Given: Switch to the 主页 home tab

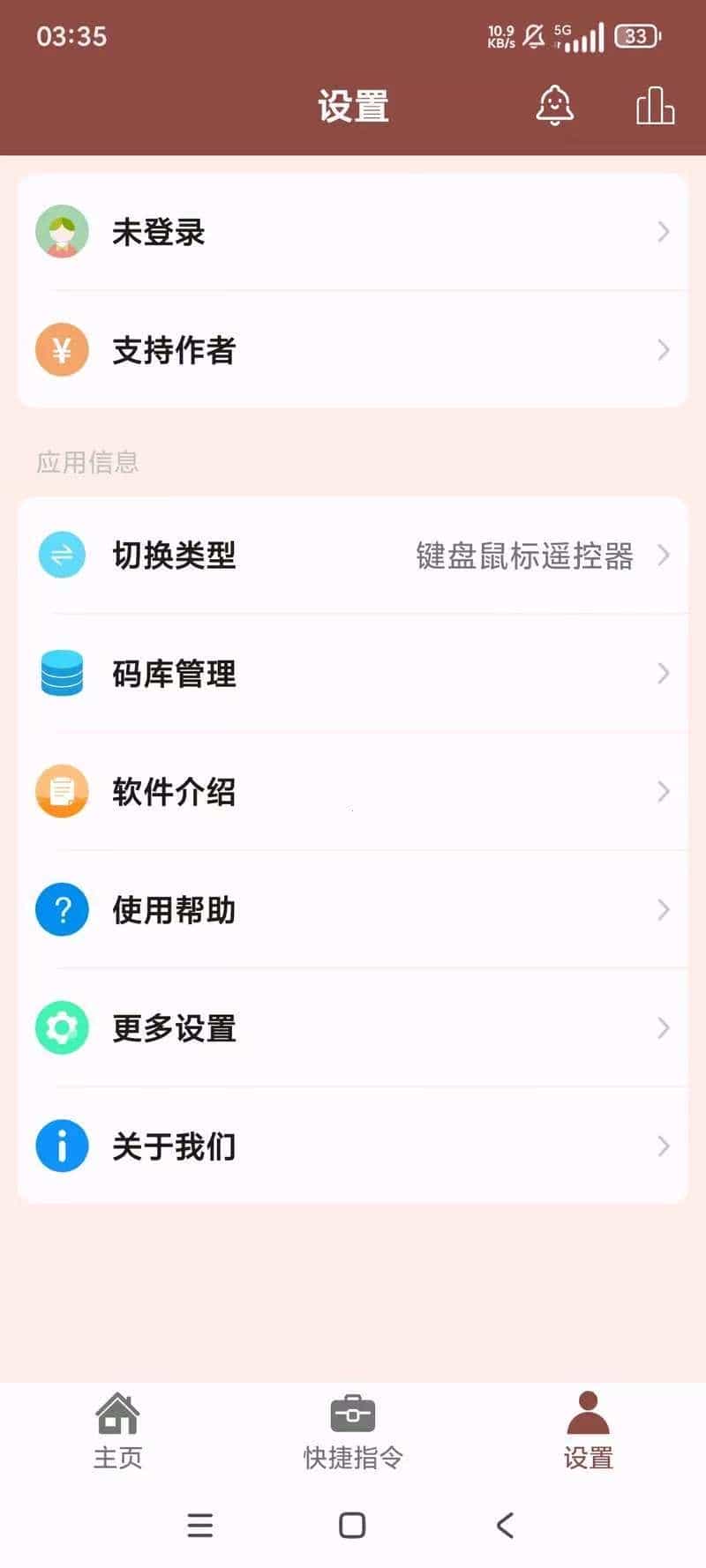Looking at the screenshot, I should tap(117, 1430).
